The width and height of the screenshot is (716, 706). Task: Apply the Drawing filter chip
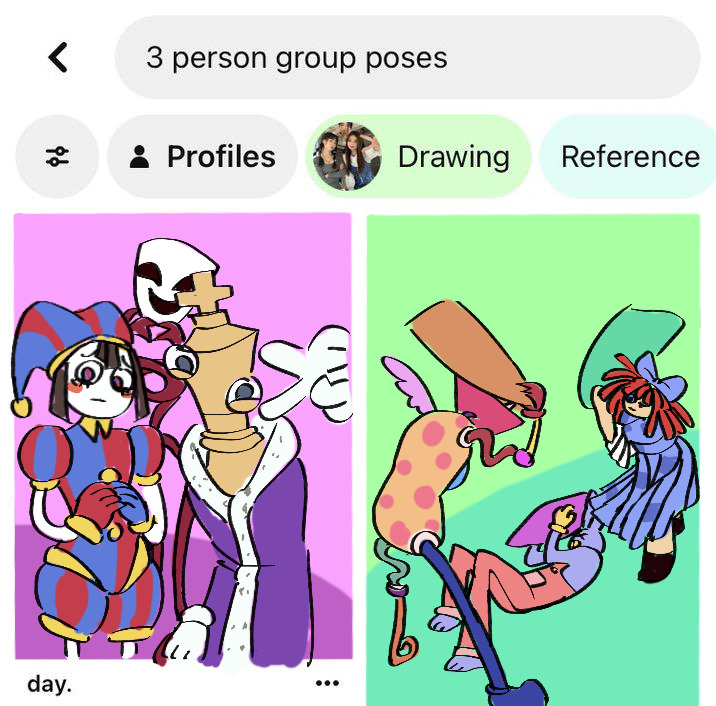click(x=417, y=157)
